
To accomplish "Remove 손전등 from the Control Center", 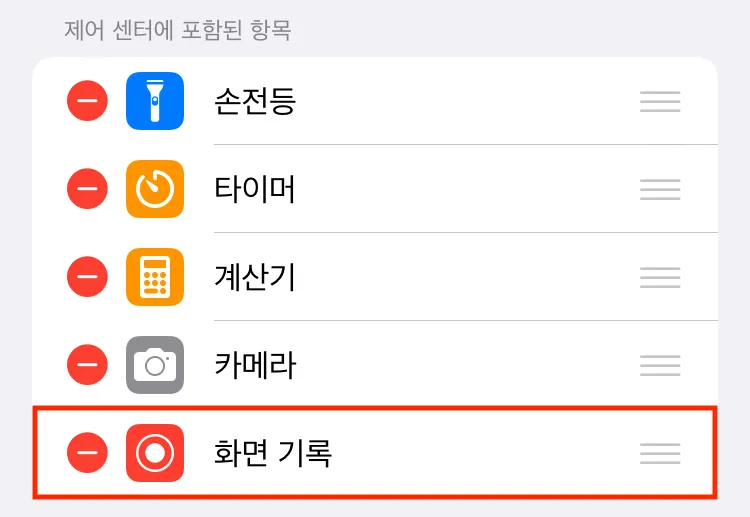I will tap(87, 101).
